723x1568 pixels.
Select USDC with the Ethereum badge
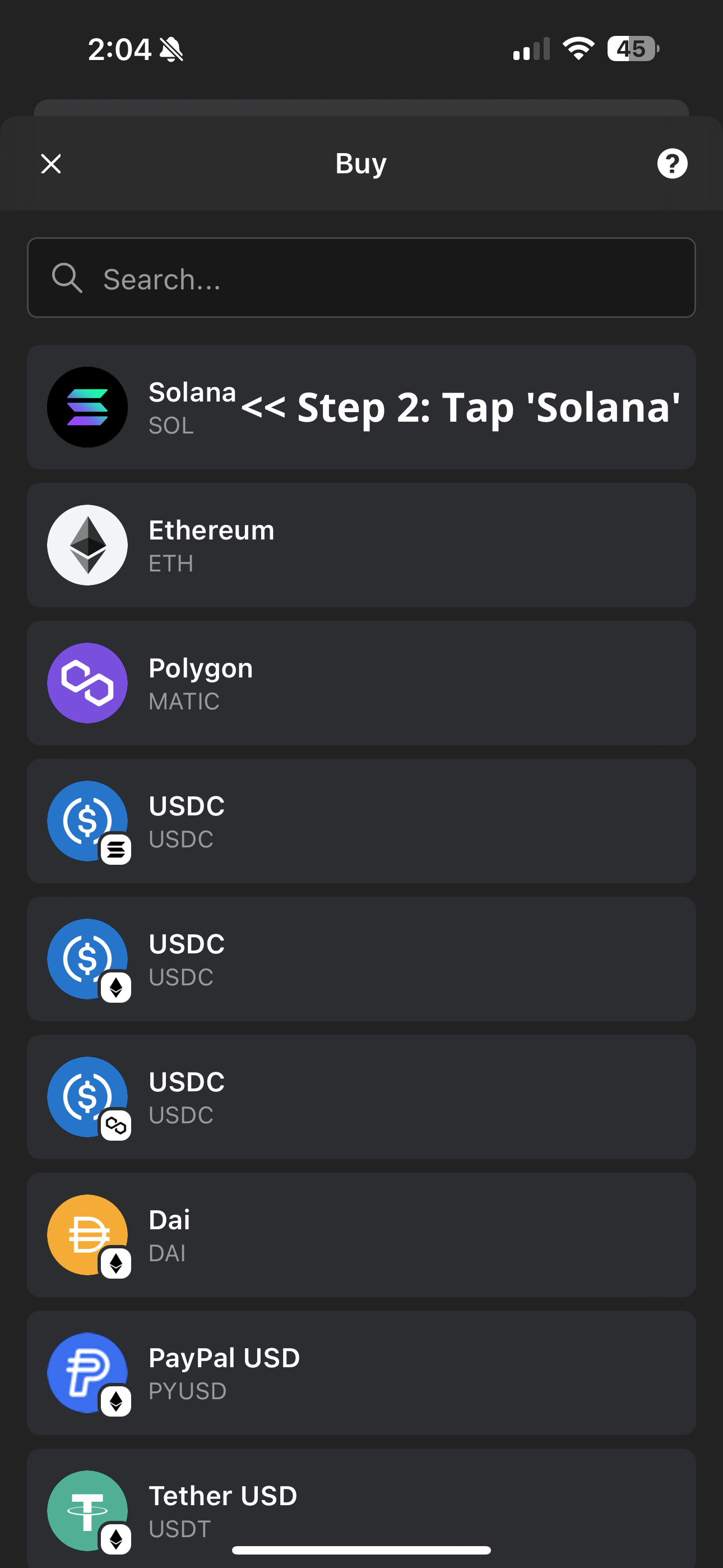tap(361, 959)
